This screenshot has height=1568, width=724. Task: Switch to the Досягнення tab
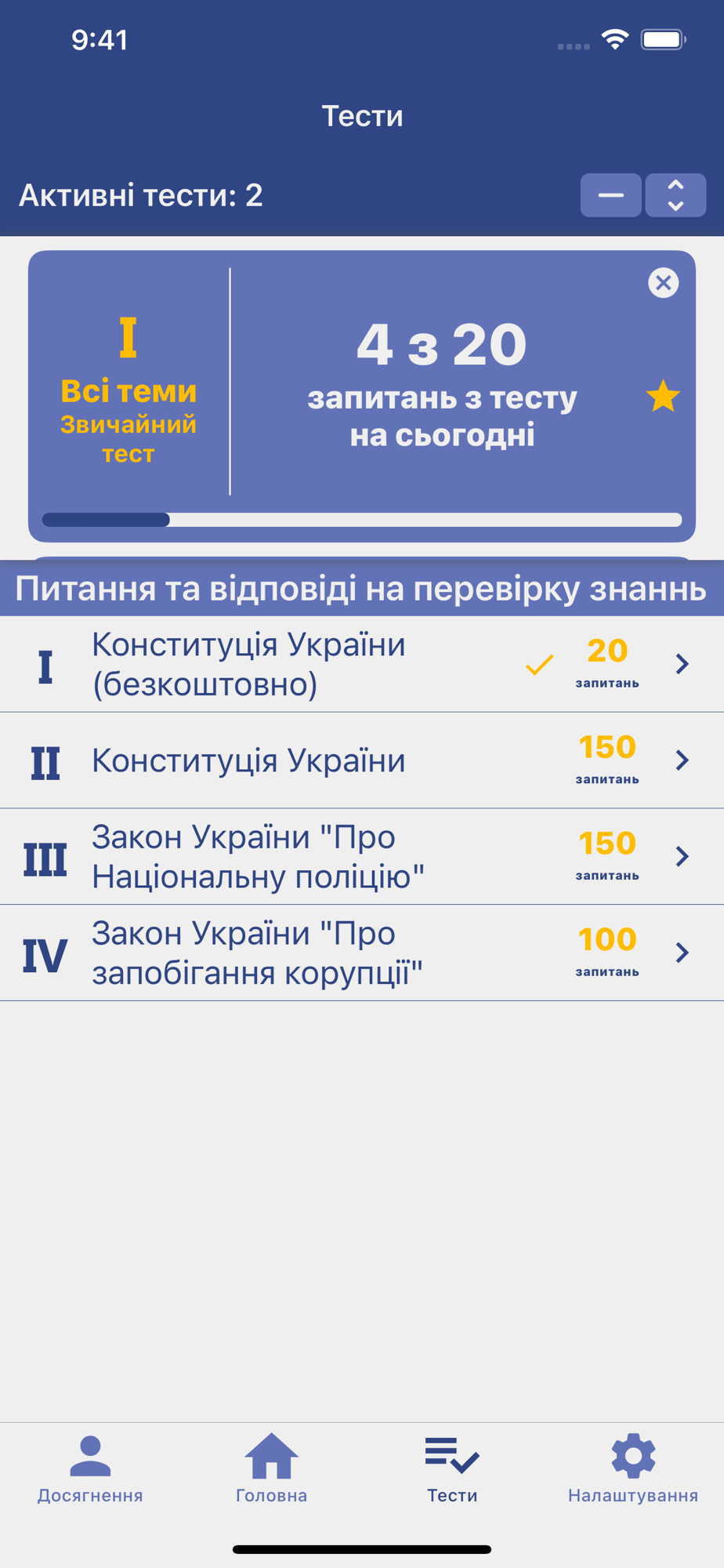[90, 1469]
